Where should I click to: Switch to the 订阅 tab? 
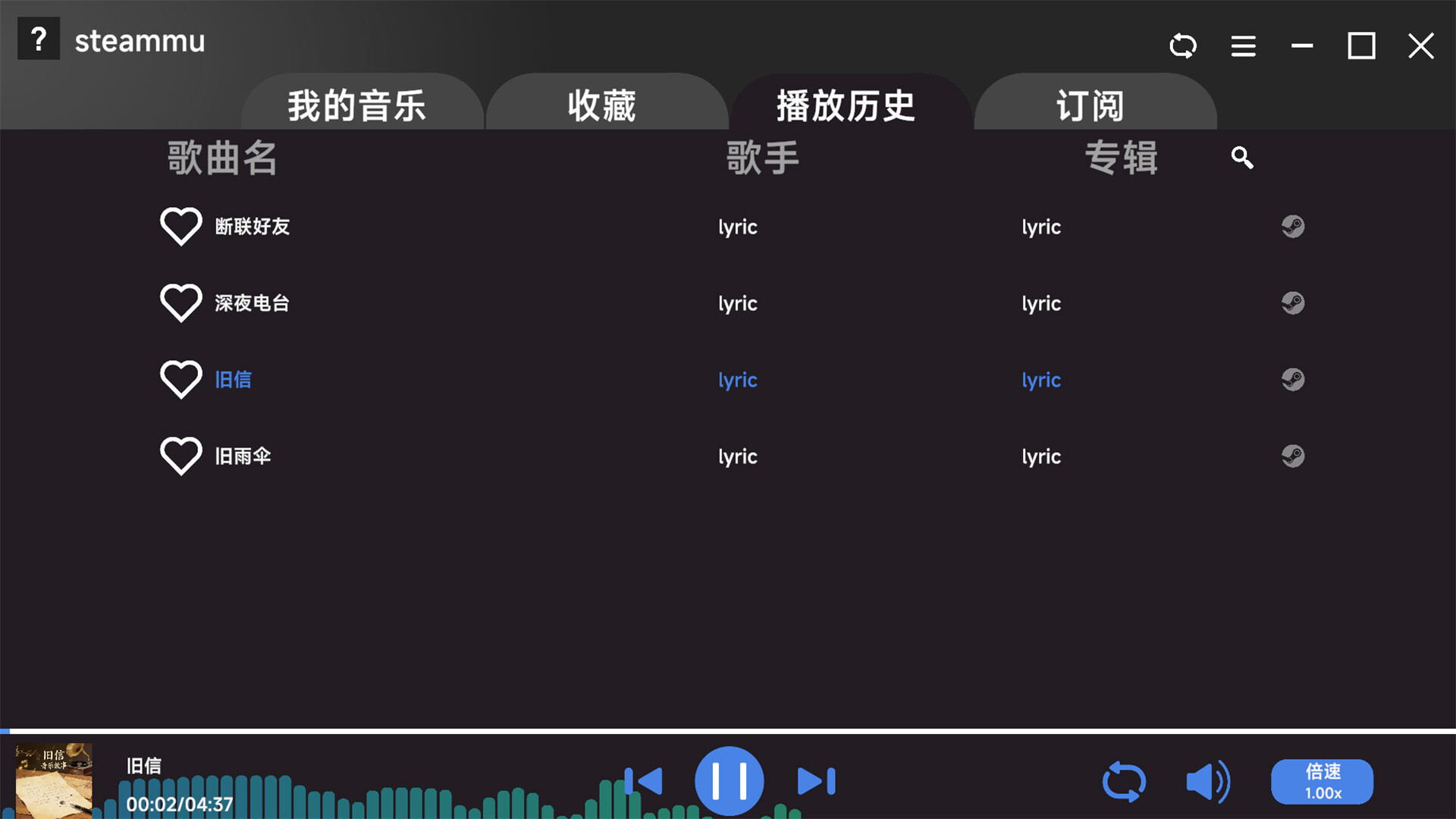tap(1090, 105)
